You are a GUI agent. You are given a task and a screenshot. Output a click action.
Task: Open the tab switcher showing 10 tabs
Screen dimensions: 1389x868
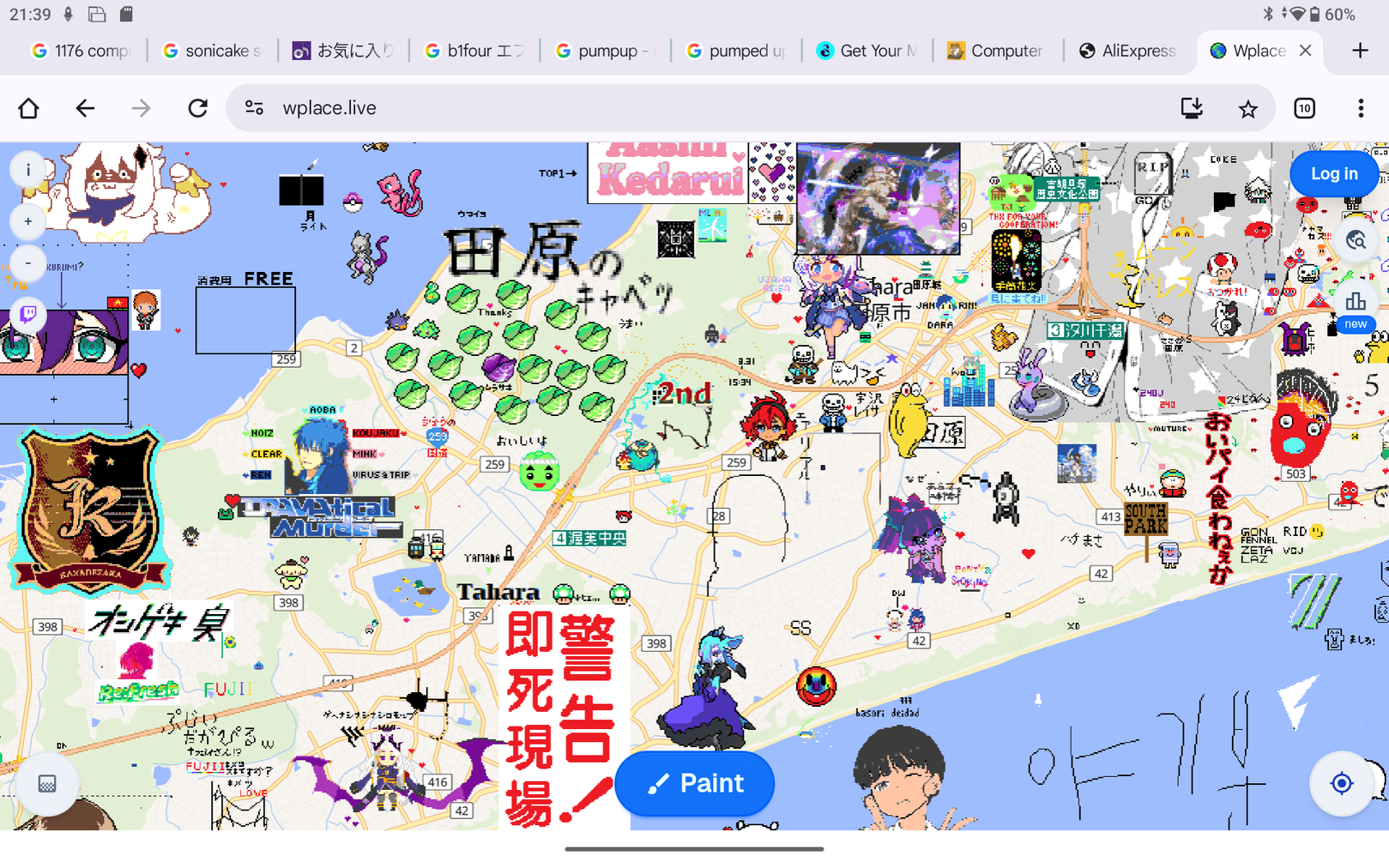1304,108
